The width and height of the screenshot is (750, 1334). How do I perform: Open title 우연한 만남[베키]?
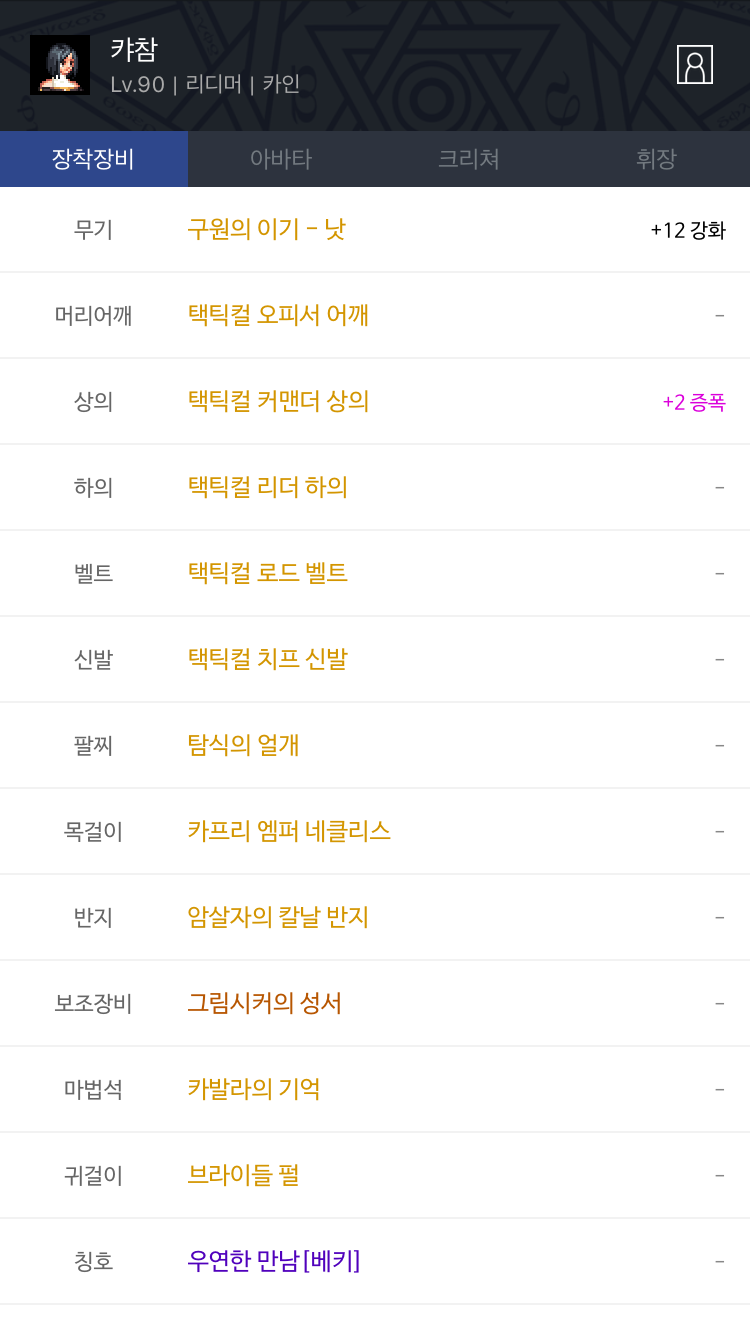coord(375,1262)
